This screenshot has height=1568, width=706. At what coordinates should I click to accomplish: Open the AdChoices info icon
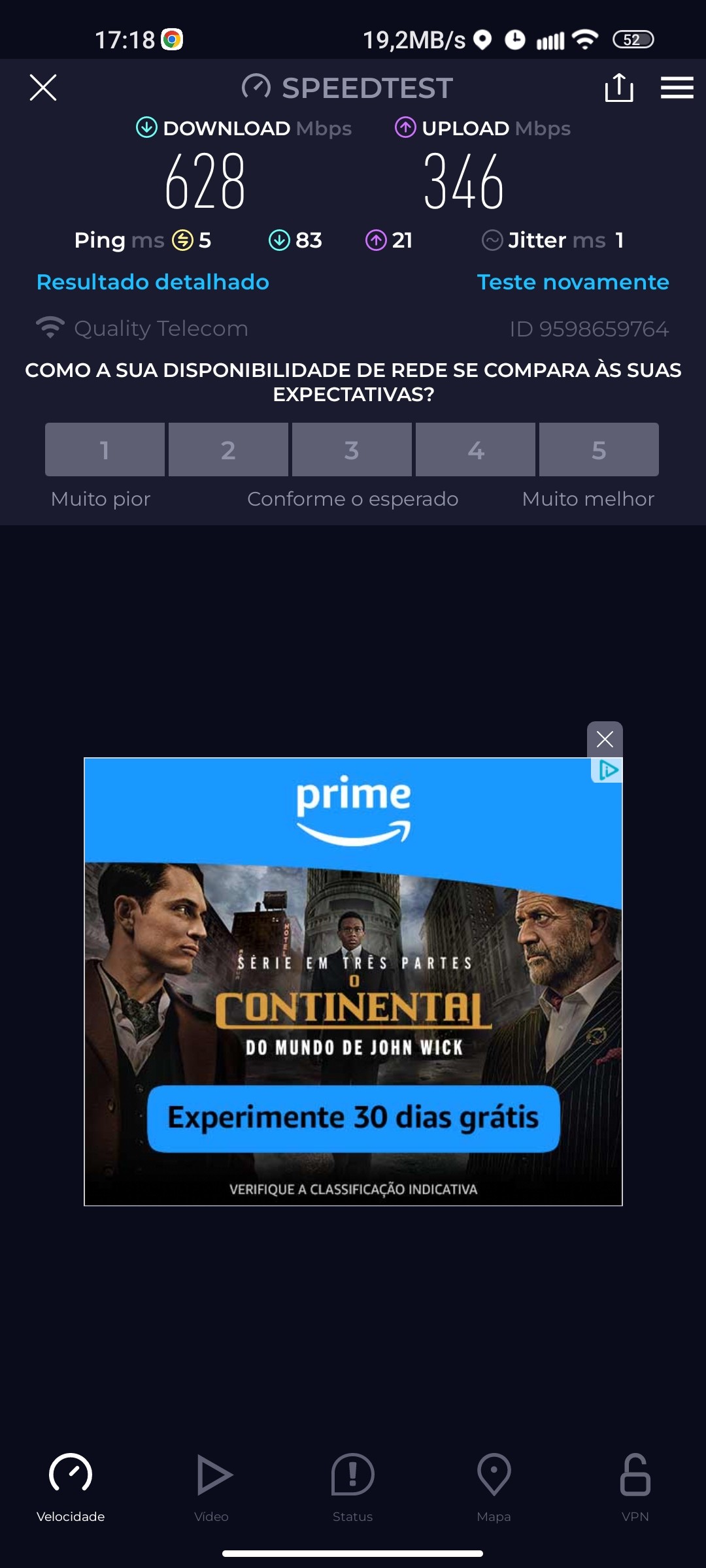point(608,770)
